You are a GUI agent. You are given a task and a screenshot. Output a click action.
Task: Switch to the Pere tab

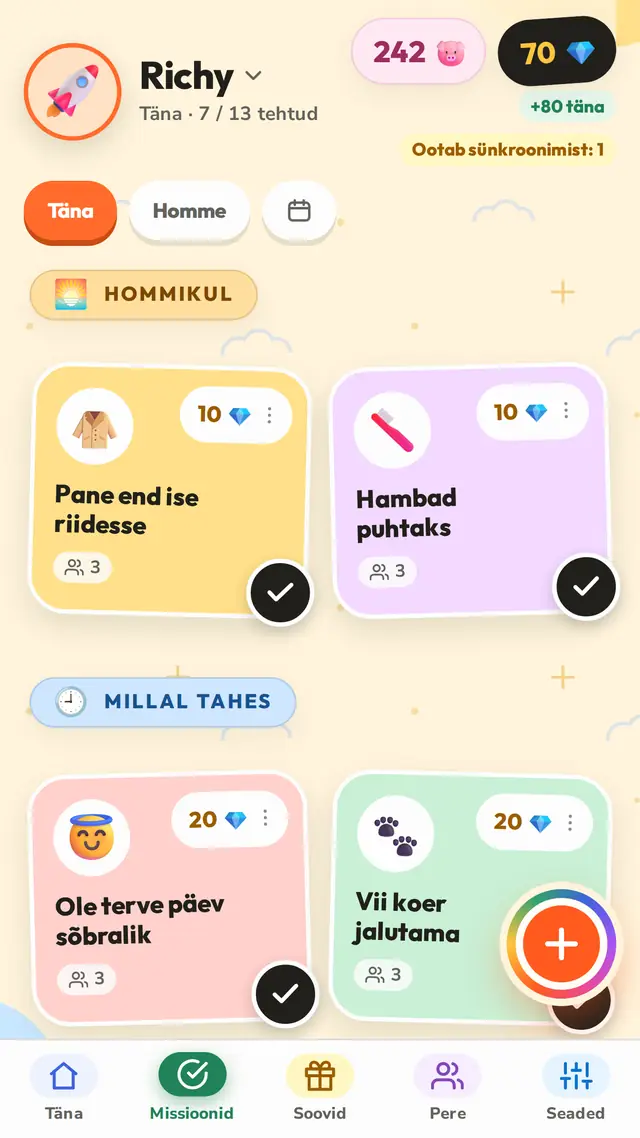448,1087
